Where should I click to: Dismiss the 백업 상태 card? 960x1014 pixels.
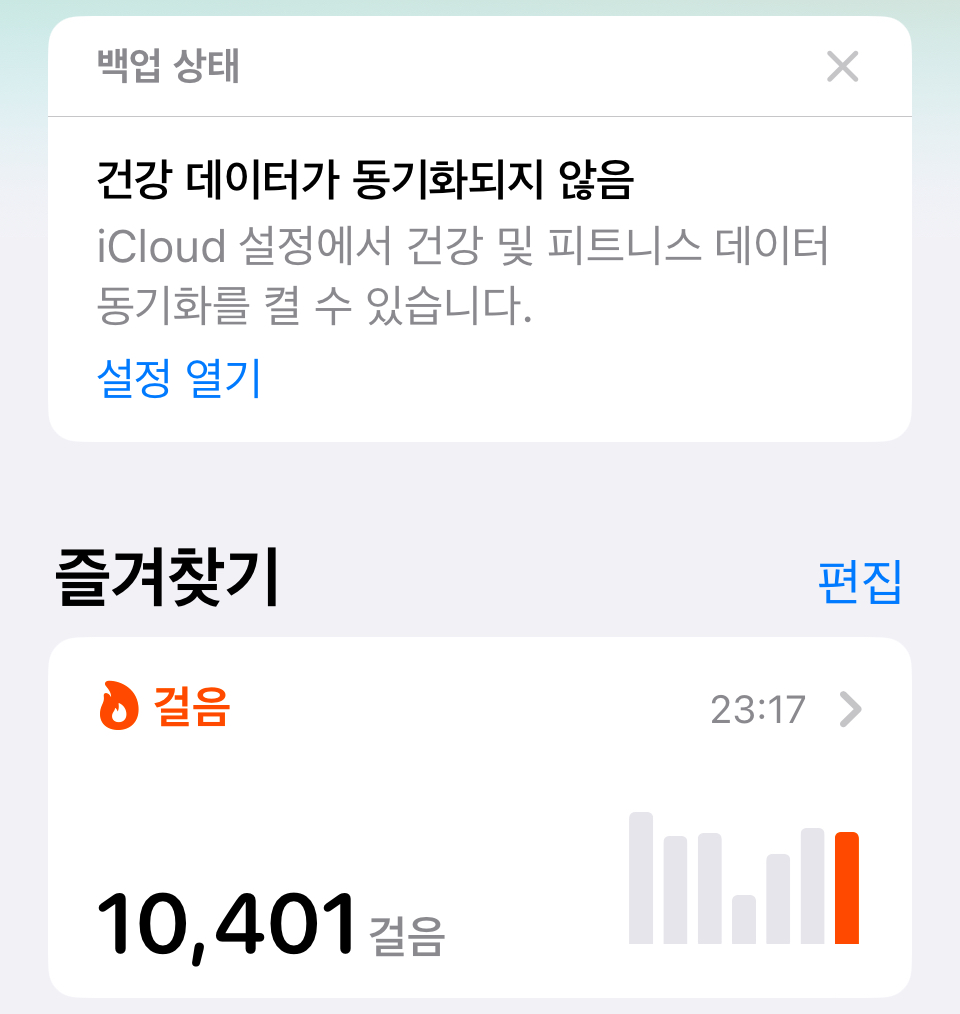pyautogui.click(x=842, y=67)
